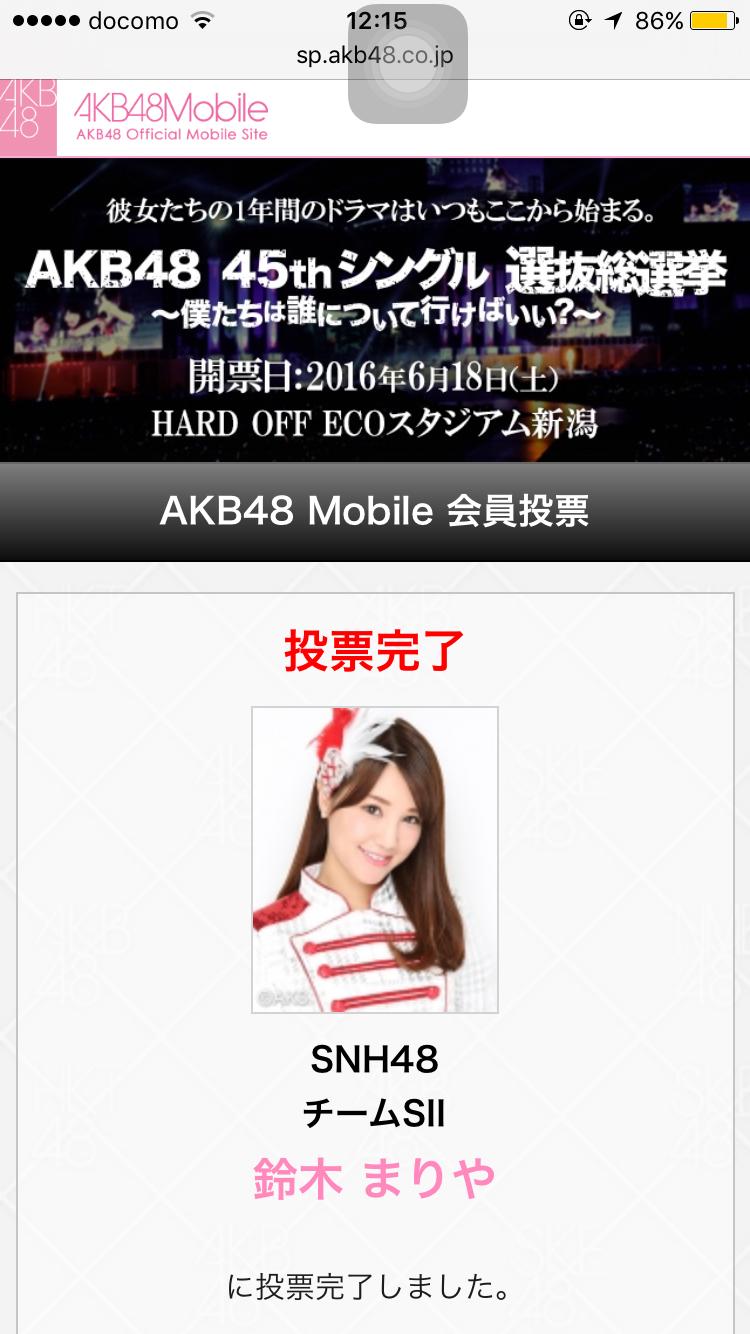Tap the AssistiveTouch floating button
750x1334 pixels.
[x=408, y=64]
